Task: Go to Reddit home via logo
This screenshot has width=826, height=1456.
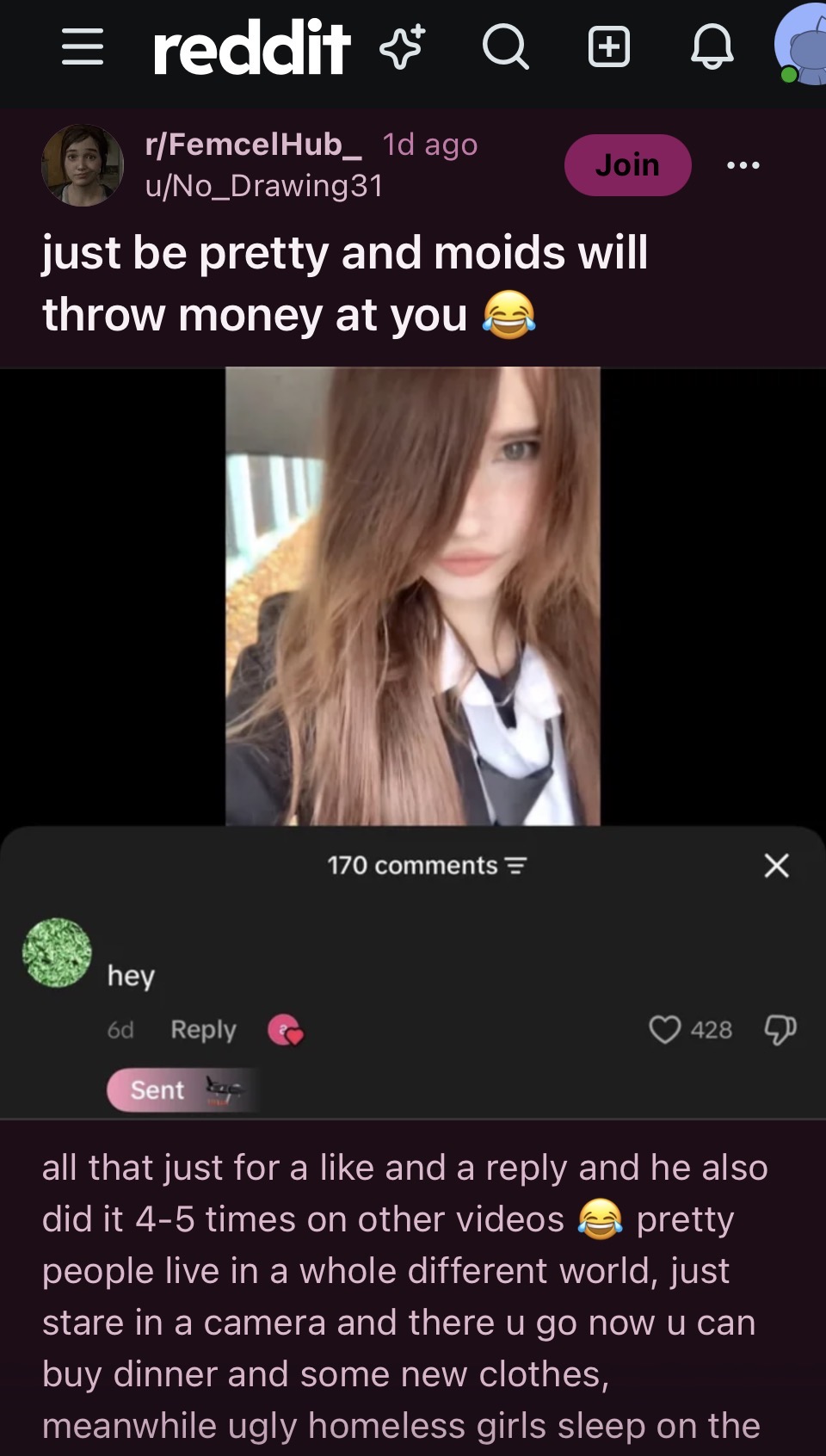Action: (x=251, y=47)
